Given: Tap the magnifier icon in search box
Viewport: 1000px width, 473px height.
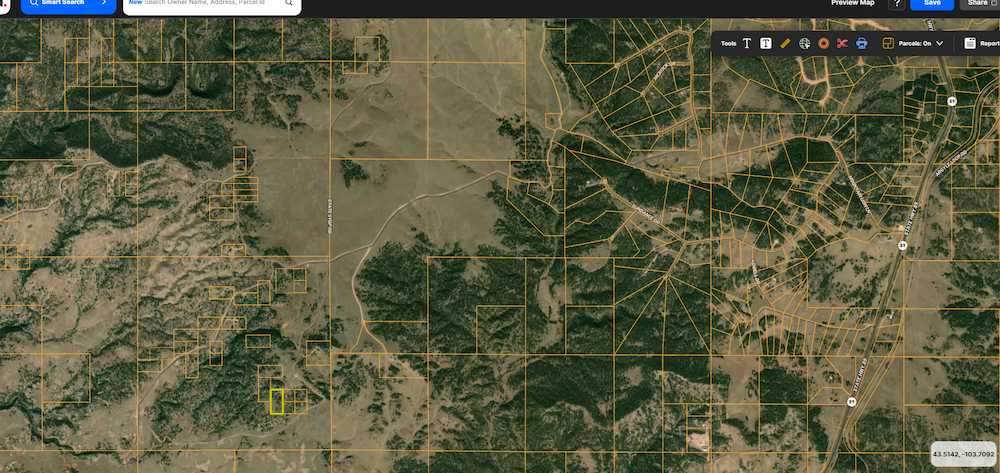Looking at the screenshot, I should (289, 4).
